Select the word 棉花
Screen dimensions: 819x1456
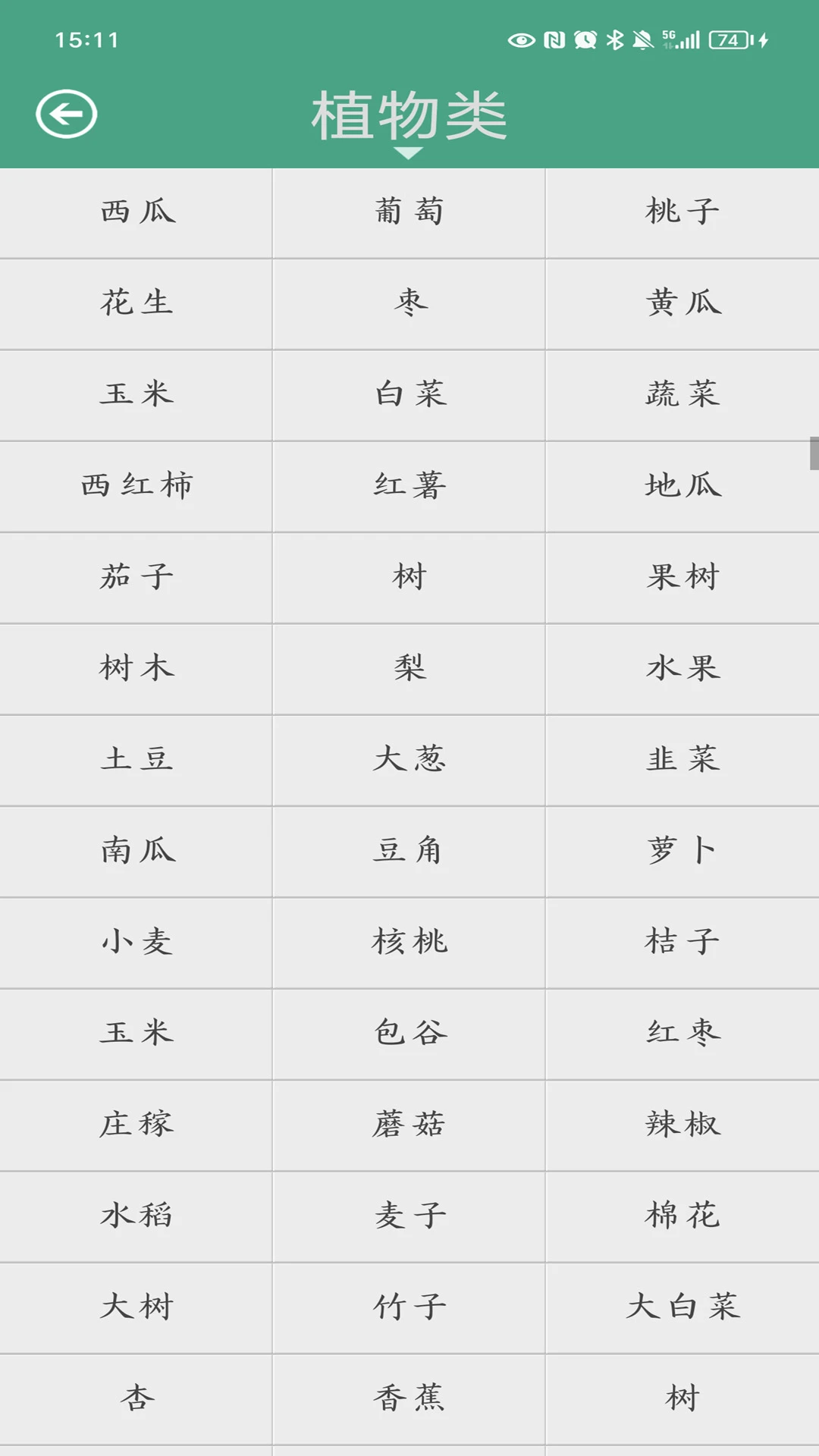682,1216
